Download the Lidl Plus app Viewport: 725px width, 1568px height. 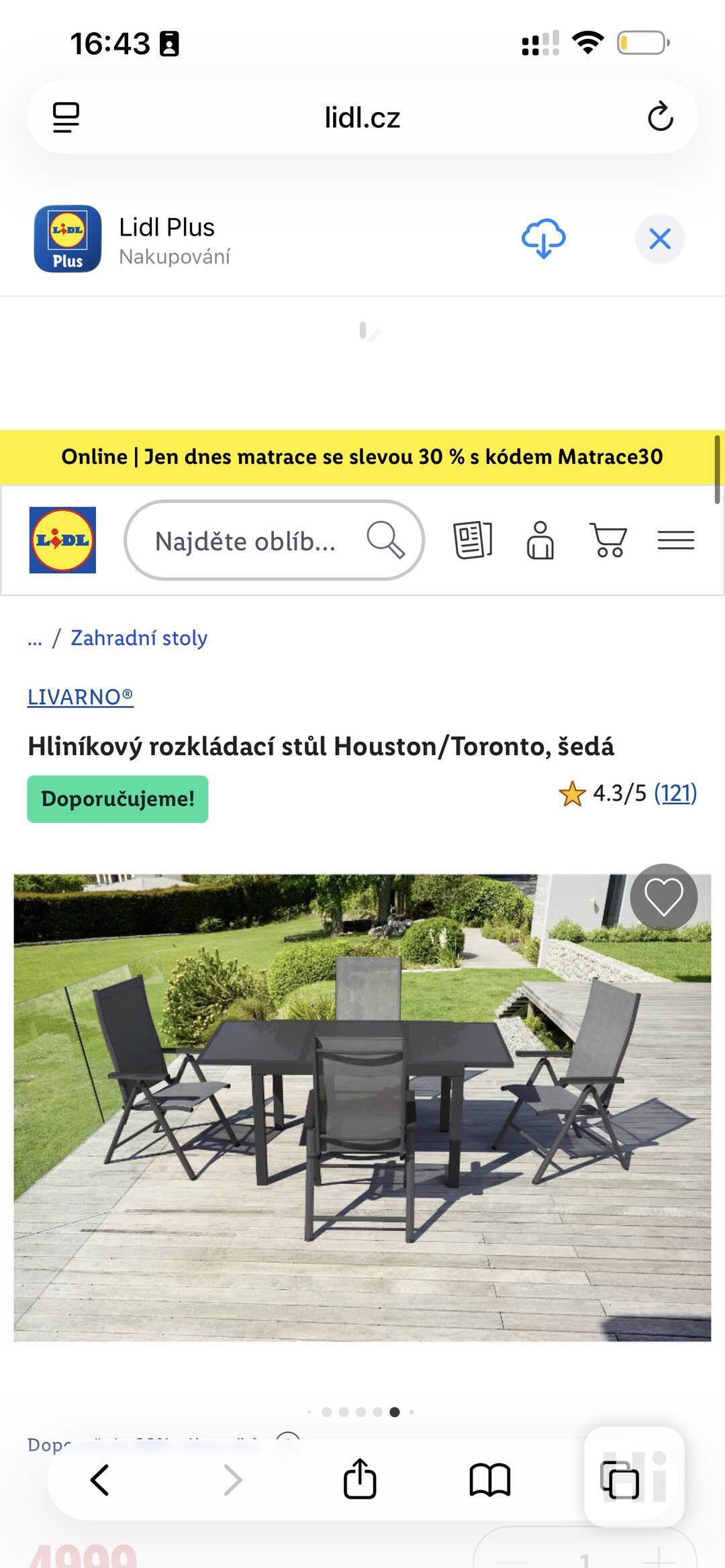coord(543,238)
